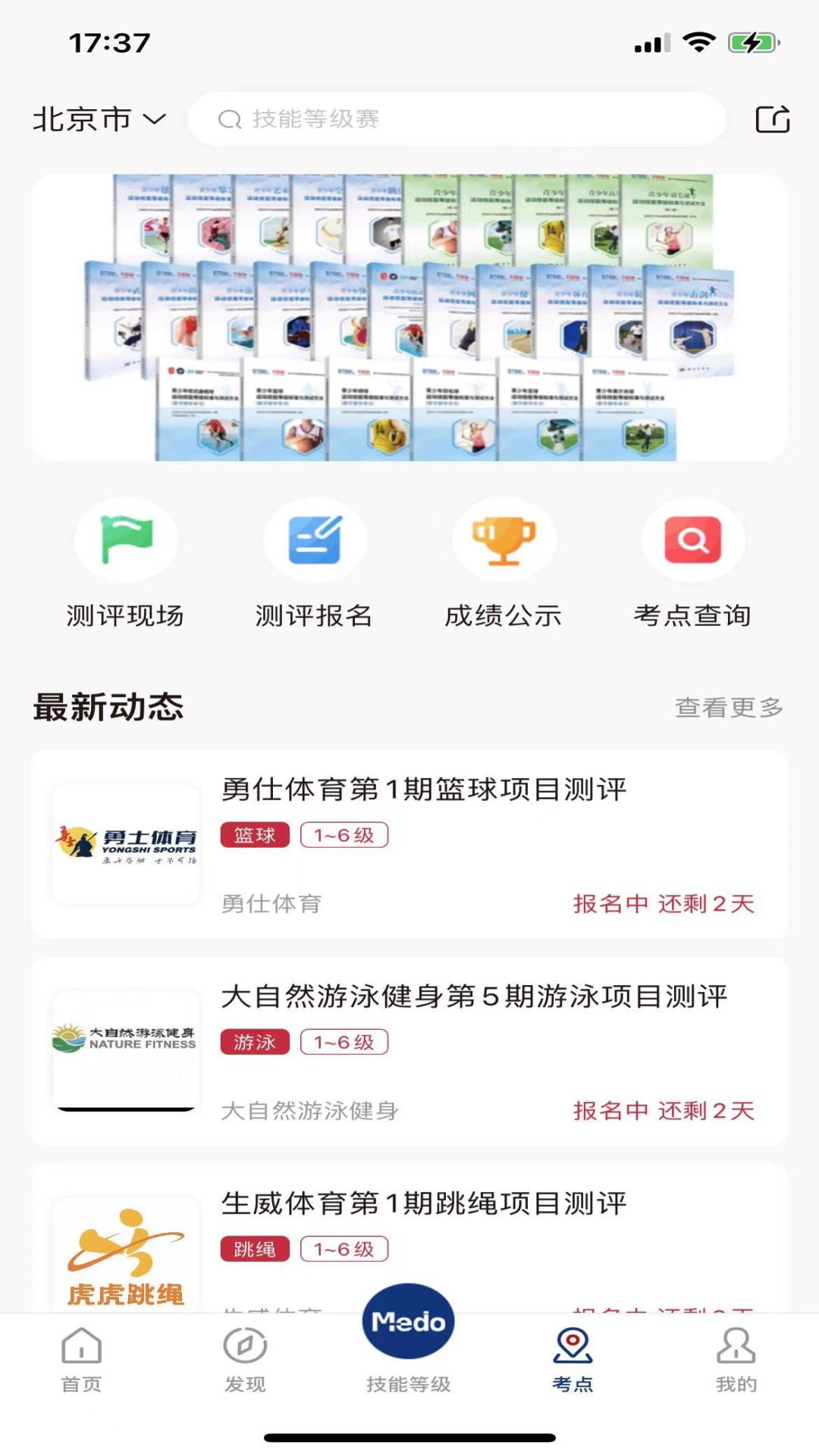
Task: Tap the 游泳 tag on the swimming event
Action: point(255,1043)
